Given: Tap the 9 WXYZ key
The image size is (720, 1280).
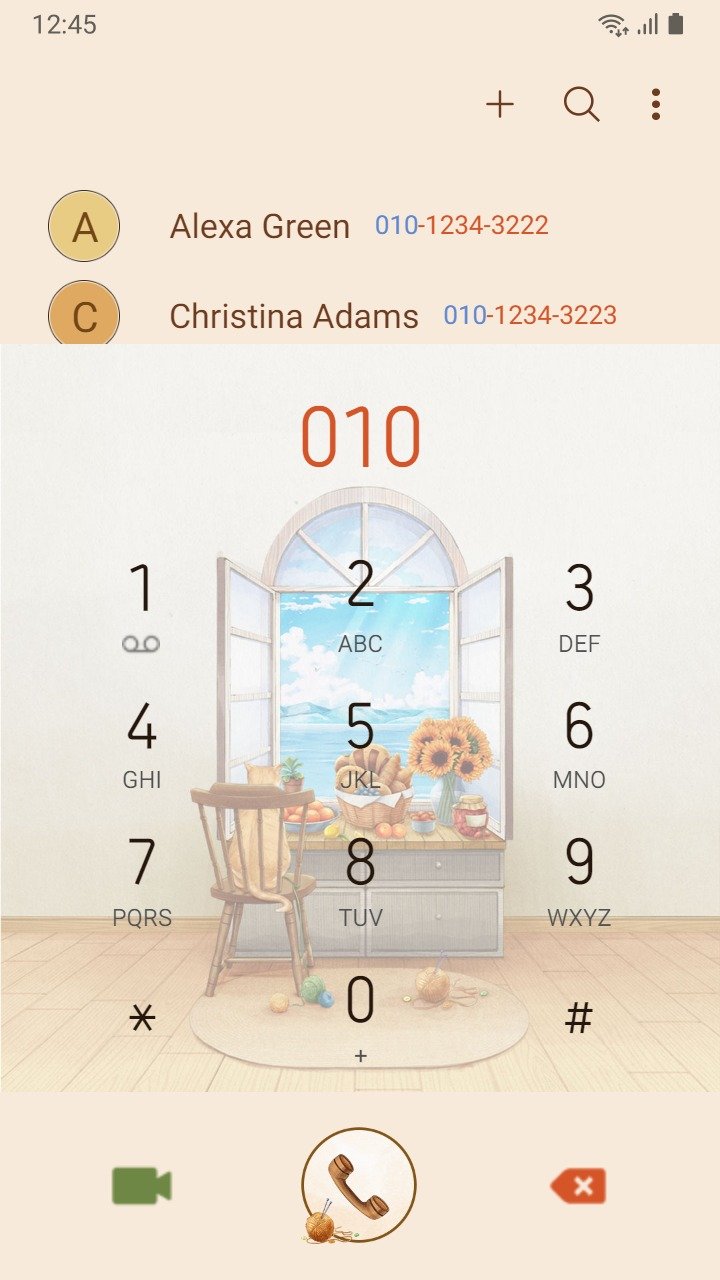Looking at the screenshot, I should pyautogui.click(x=579, y=880).
